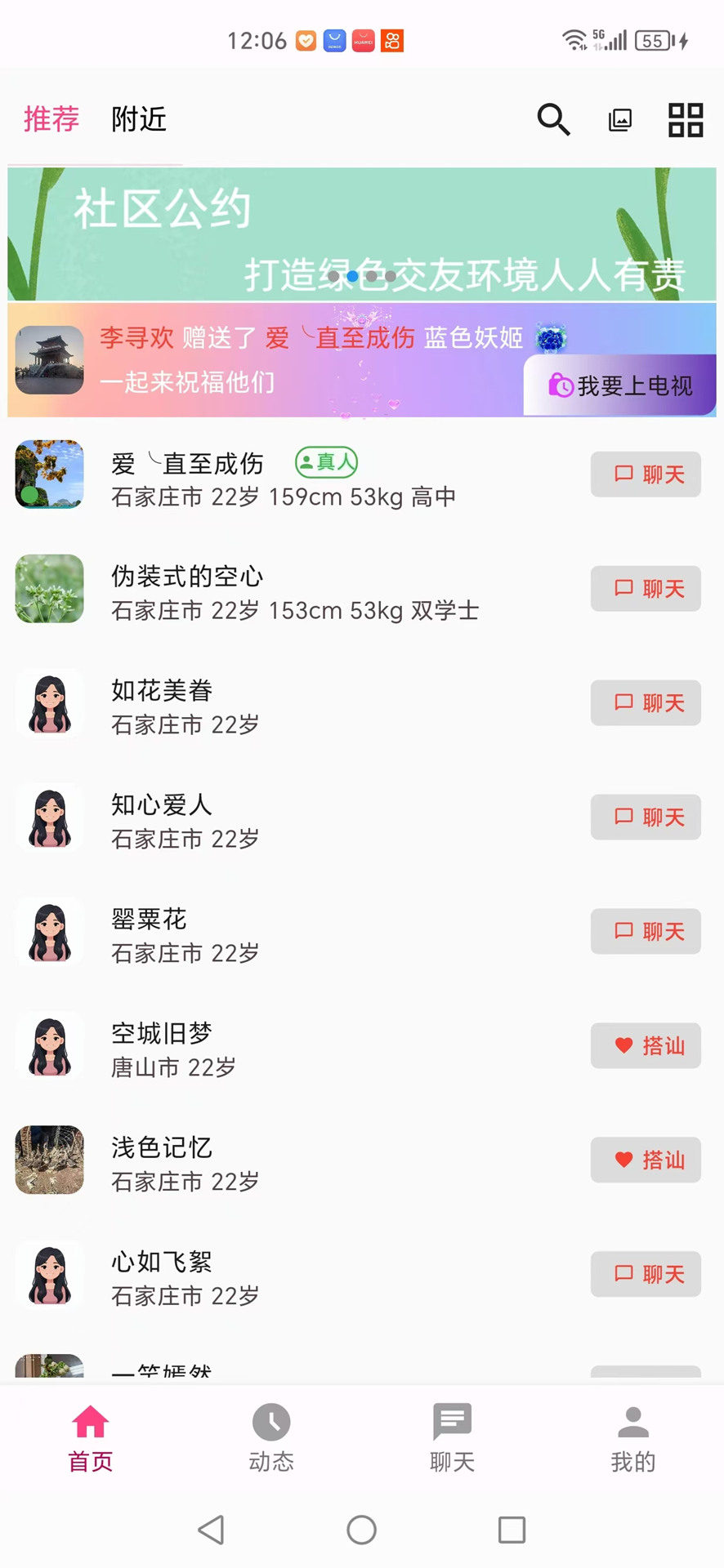The width and height of the screenshot is (724, 1568).
Task: Send 搭讪 to 浅色记忆
Action: click(x=646, y=1160)
